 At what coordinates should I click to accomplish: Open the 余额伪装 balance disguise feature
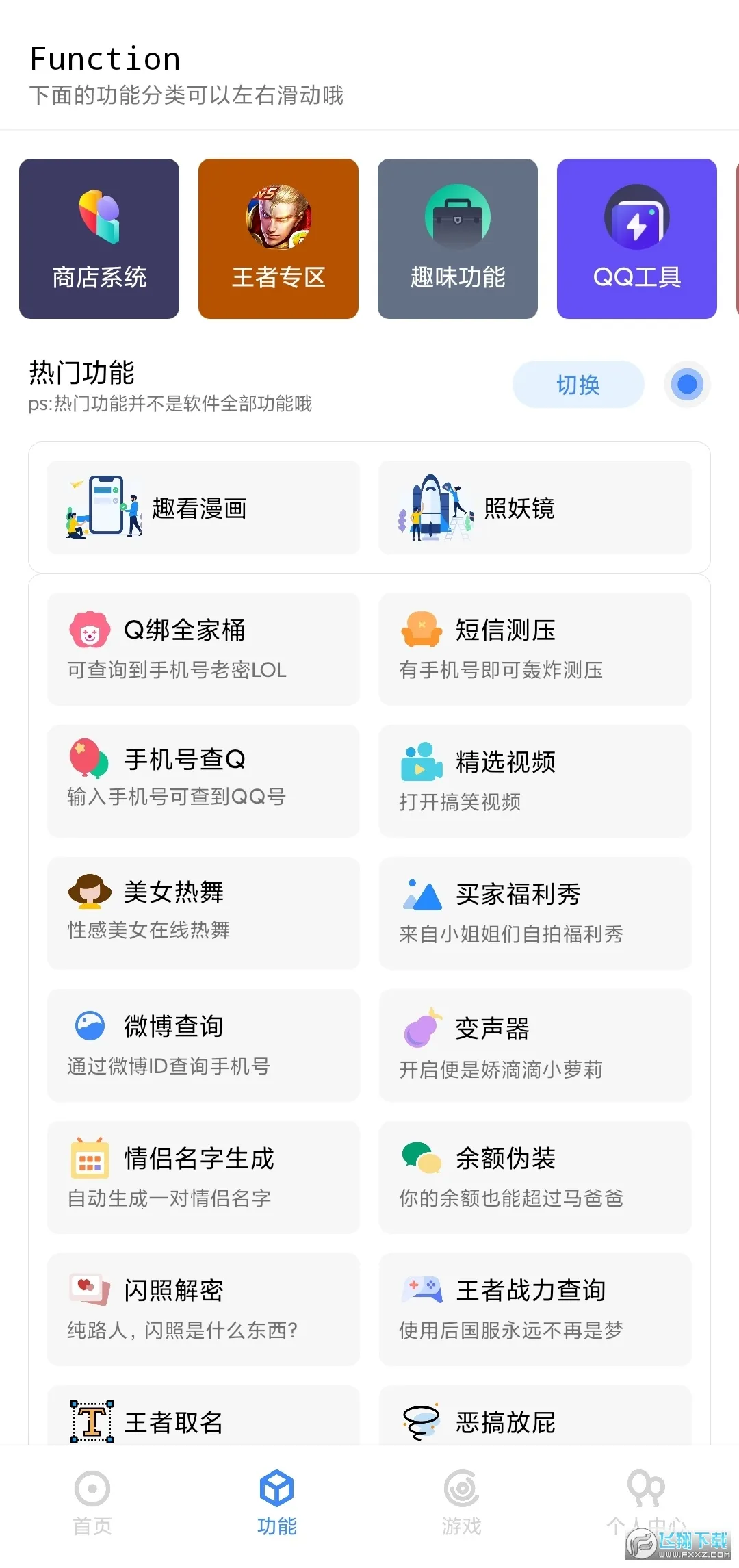tap(535, 1177)
